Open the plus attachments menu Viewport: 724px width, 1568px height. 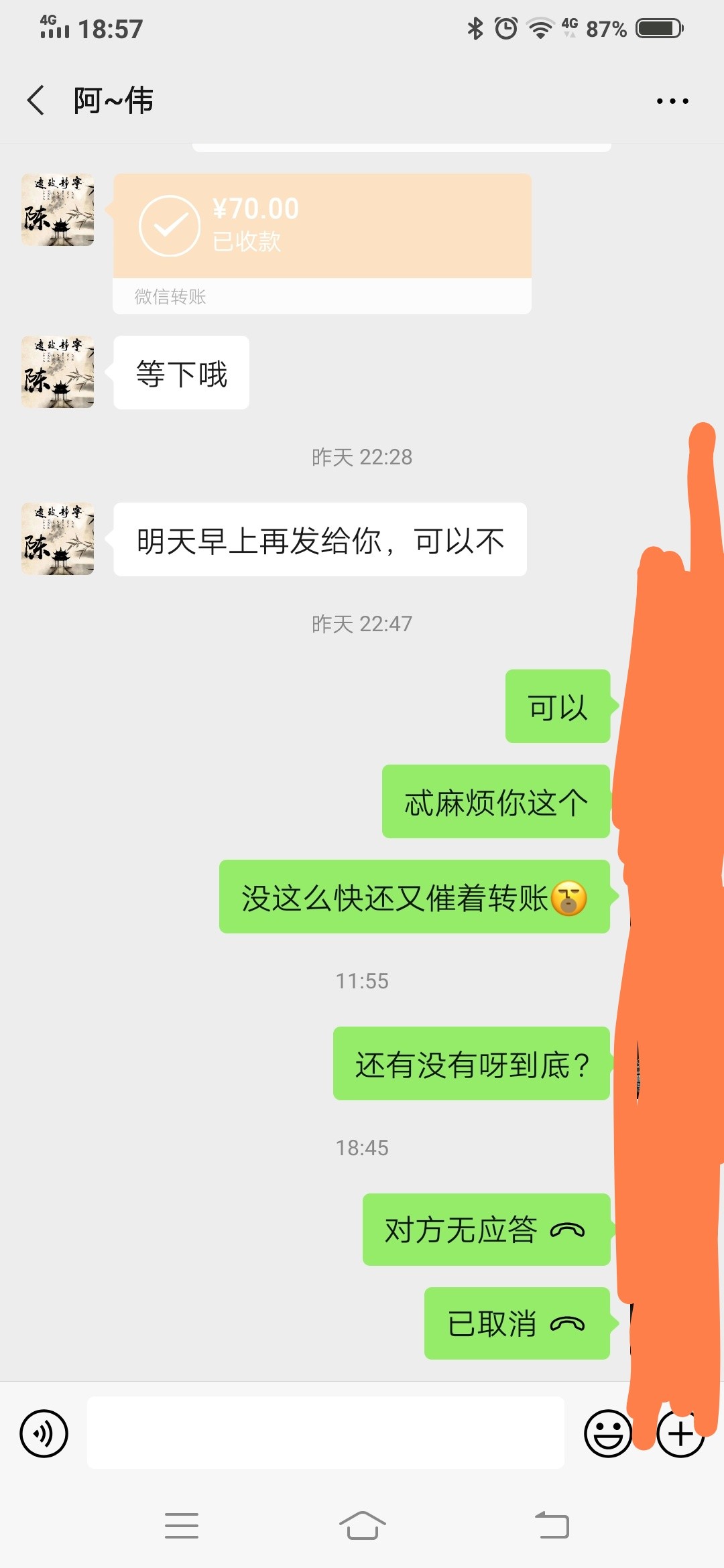click(680, 1434)
